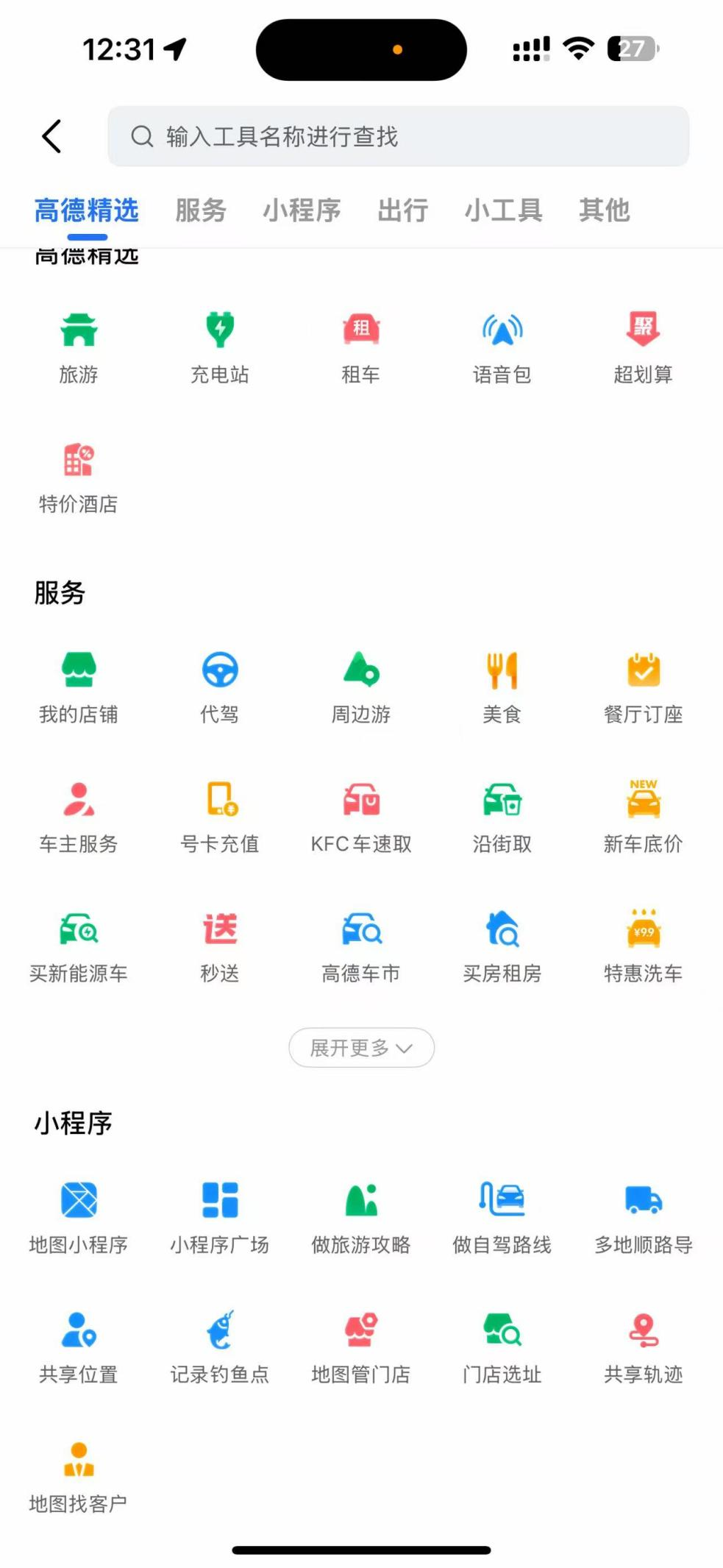Open 记录钓鱼点 mini program
This screenshot has width=723, height=1568.
tap(219, 1346)
